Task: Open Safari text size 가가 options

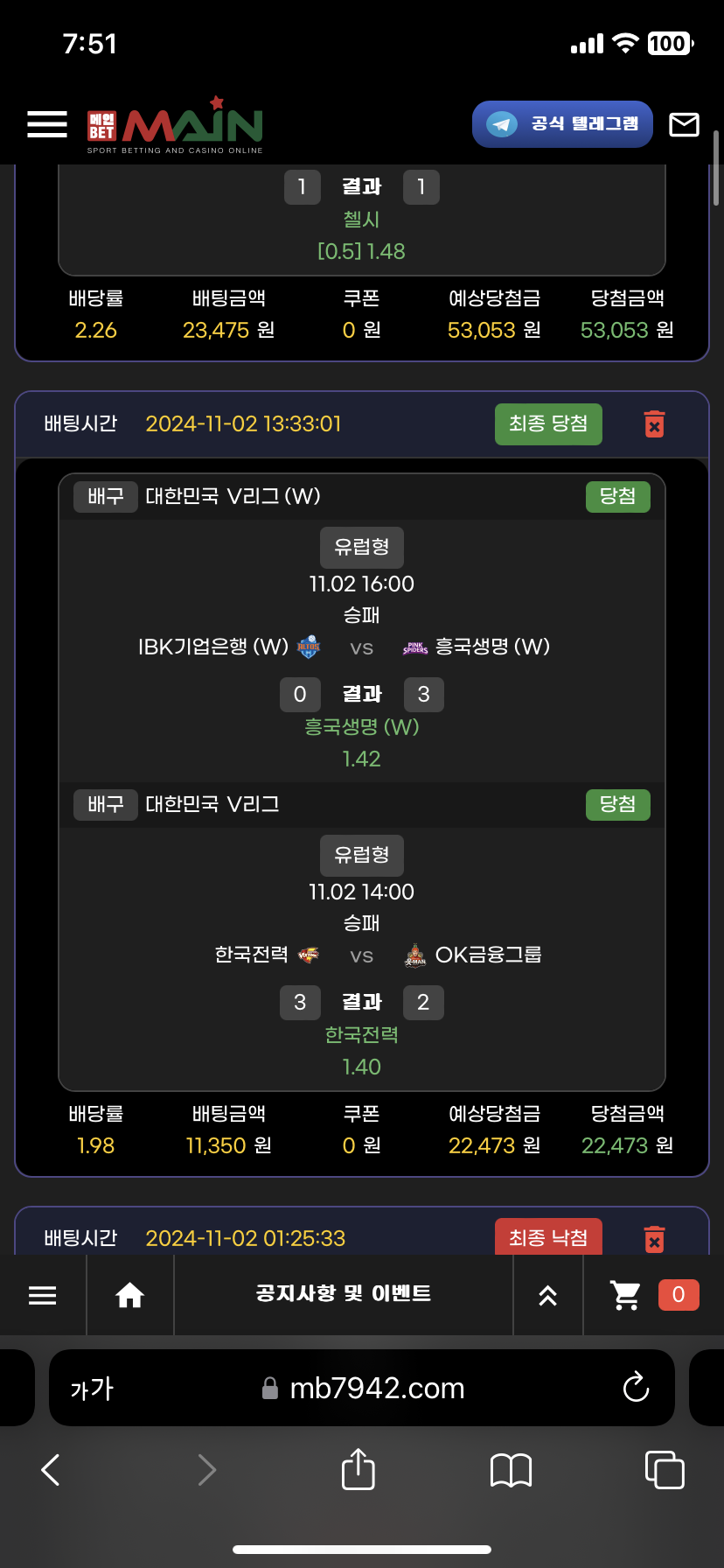Action: pos(92,1389)
